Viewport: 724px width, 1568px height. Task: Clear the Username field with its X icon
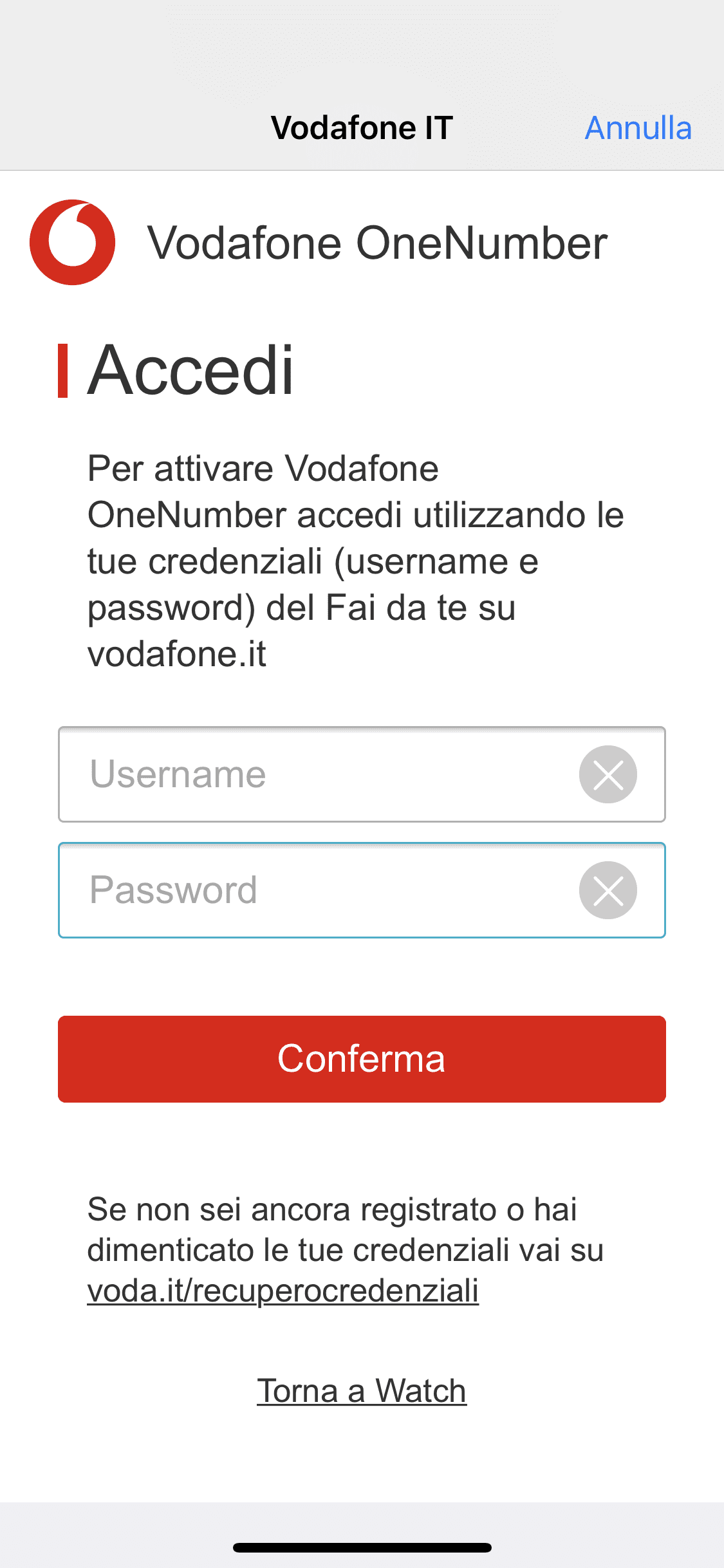(608, 774)
